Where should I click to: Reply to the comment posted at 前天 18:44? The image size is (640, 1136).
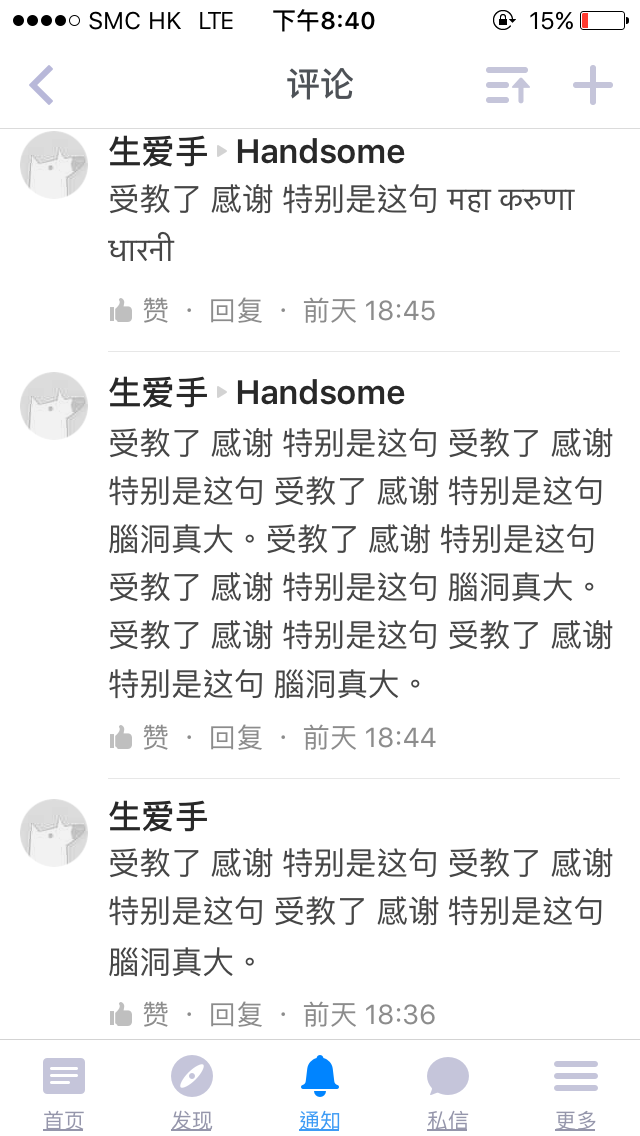[235, 738]
